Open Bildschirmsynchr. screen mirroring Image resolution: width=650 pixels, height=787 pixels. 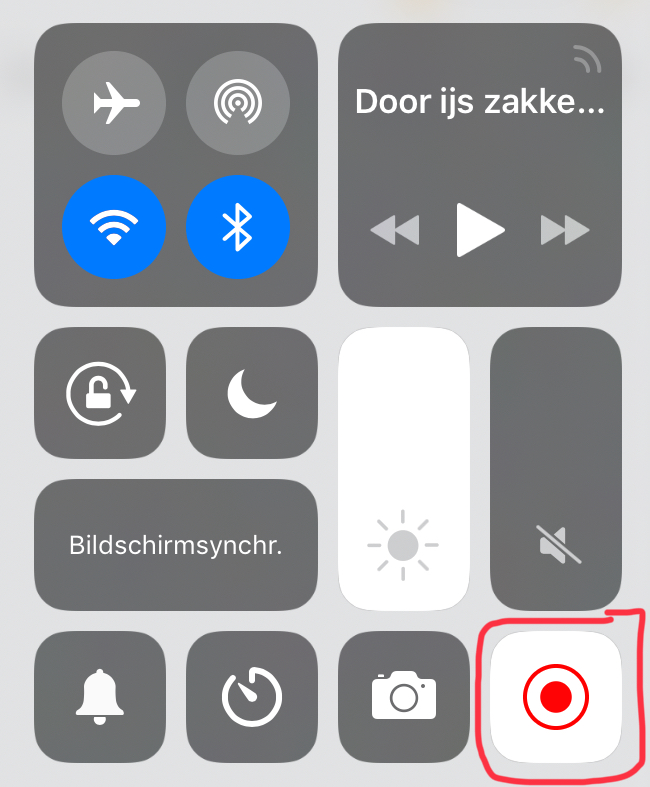[175, 546]
